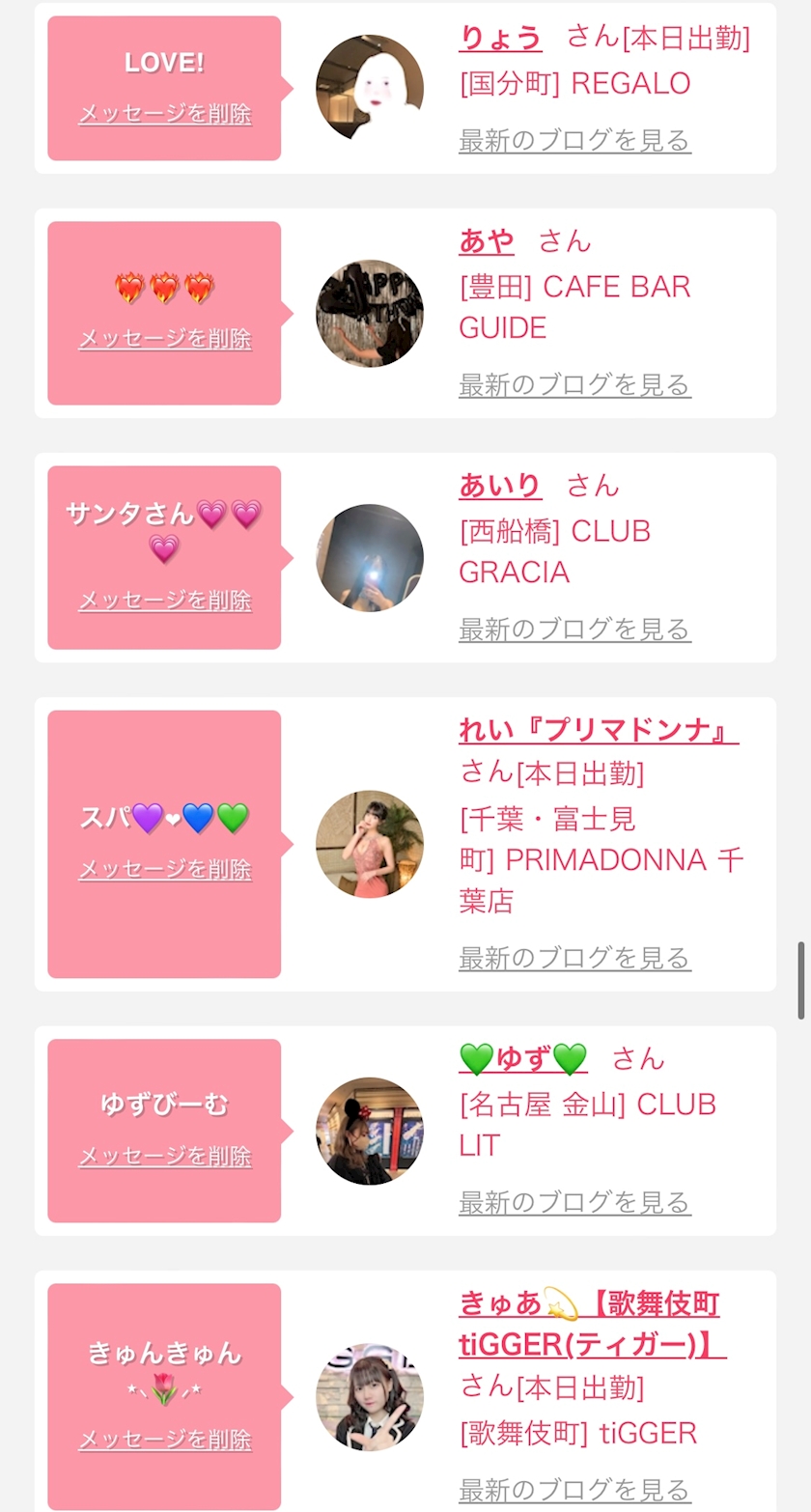The height and width of the screenshot is (1512, 811).
Task: Open あいり's profile link
Action: 500,485
